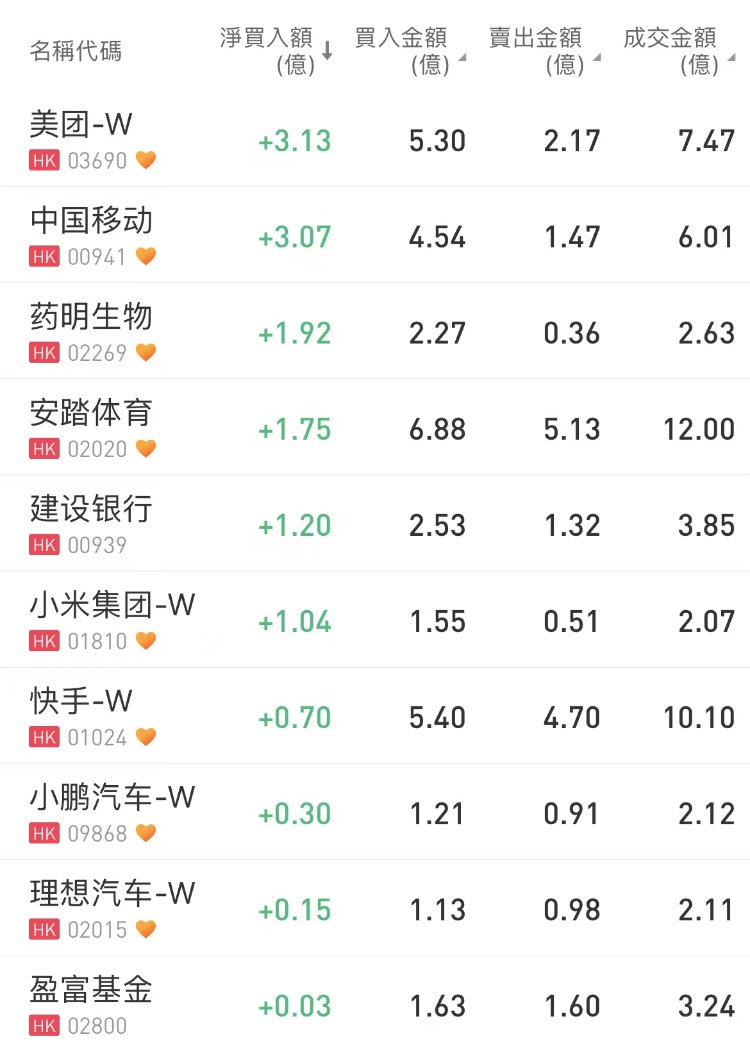The height and width of the screenshot is (1046, 750).
Task: Open the 盈富基金 fund row
Action: [92, 990]
